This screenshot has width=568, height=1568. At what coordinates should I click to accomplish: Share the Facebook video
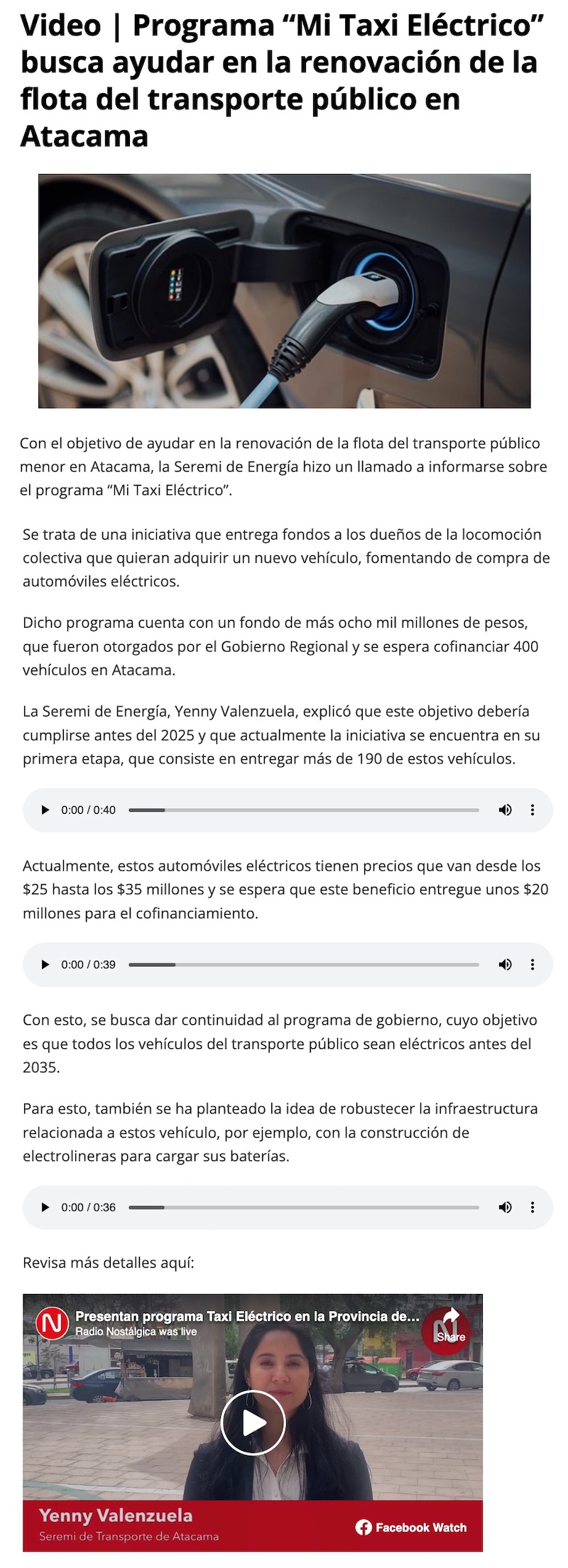click(450, 1326)
